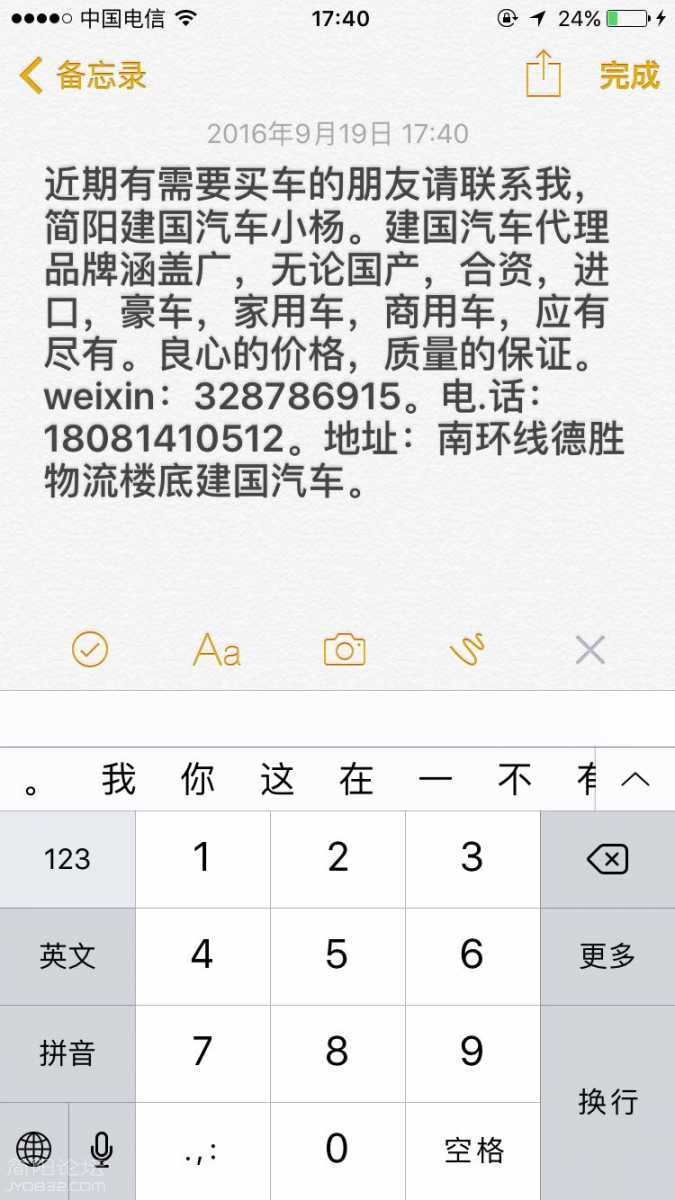Screen dimensions: 675x1200
Task: Expand the candidate word list
Action: 635,779
